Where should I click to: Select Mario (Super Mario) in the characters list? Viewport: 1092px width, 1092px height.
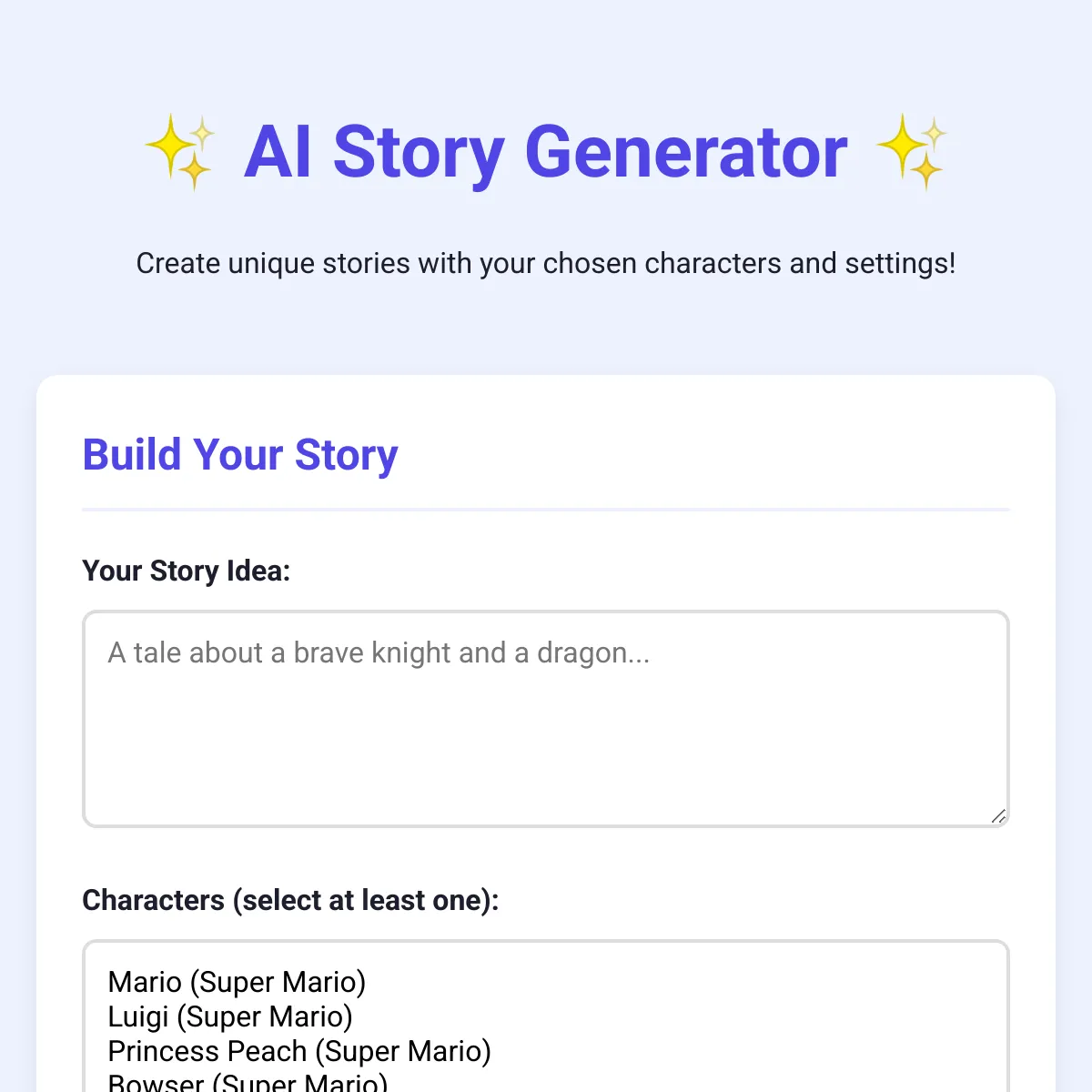click(237, 982)
